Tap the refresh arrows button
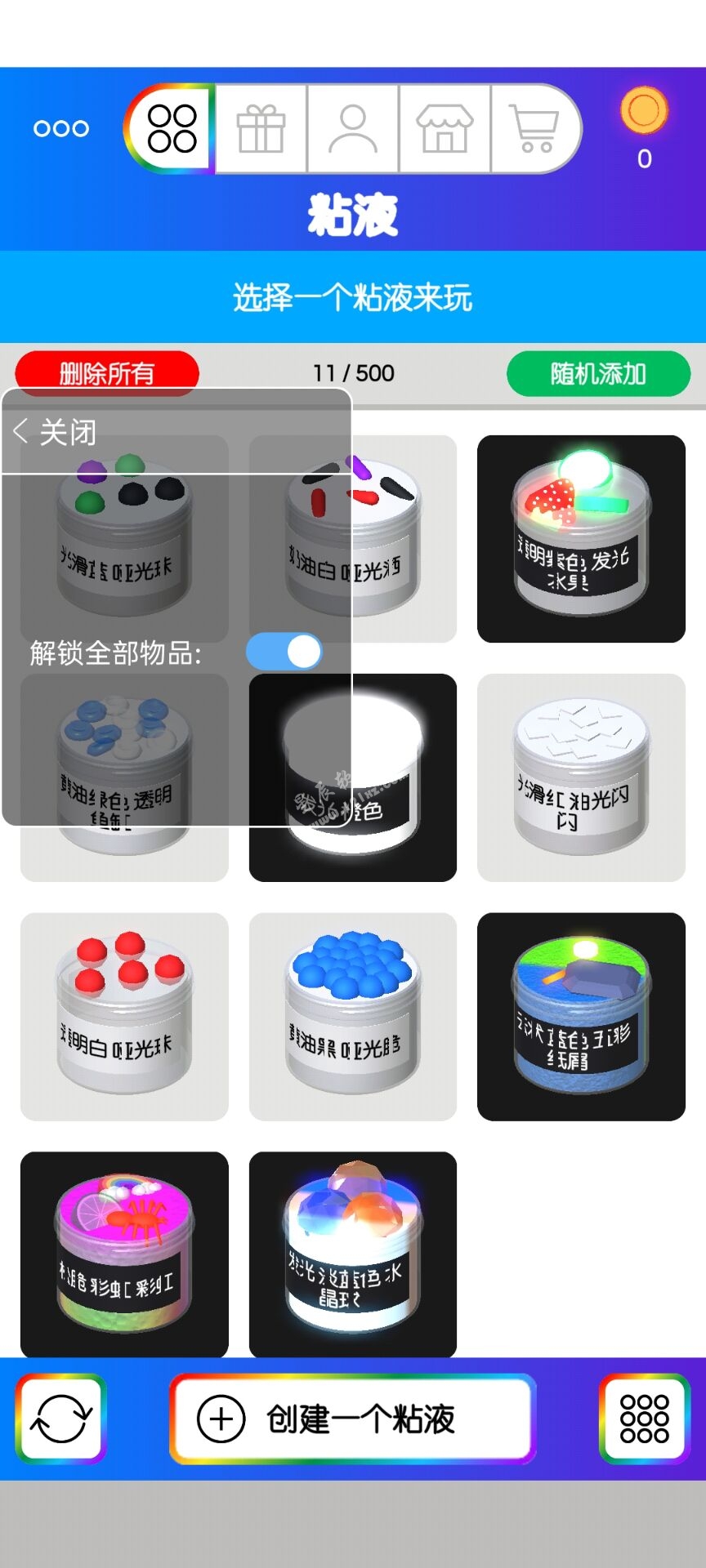 coord(61,1419)
